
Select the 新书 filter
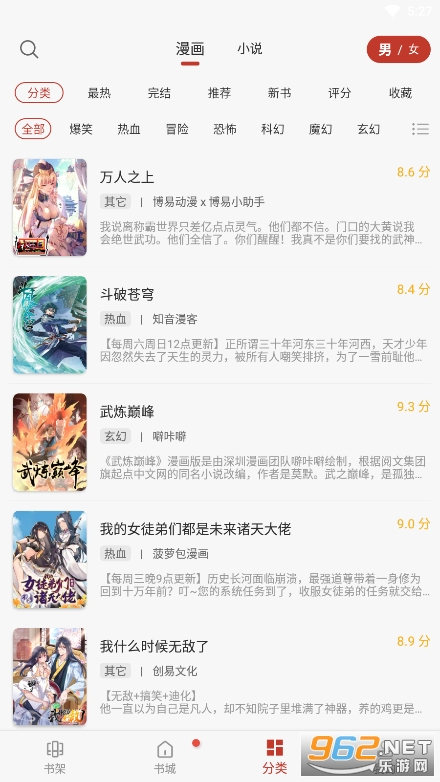pyautogui.click(x=279, y=93)
